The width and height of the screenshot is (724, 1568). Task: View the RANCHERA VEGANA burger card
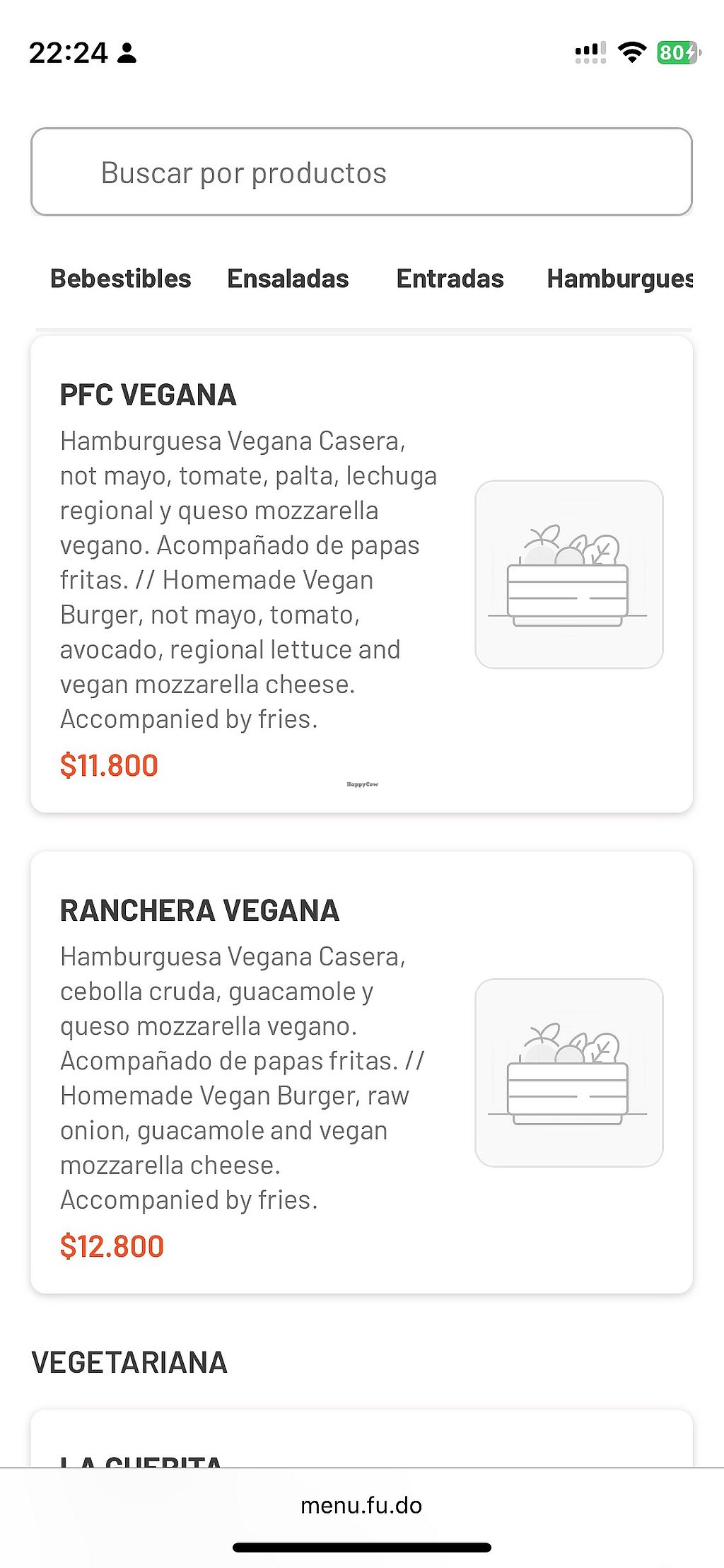(x=361, y=1072)
